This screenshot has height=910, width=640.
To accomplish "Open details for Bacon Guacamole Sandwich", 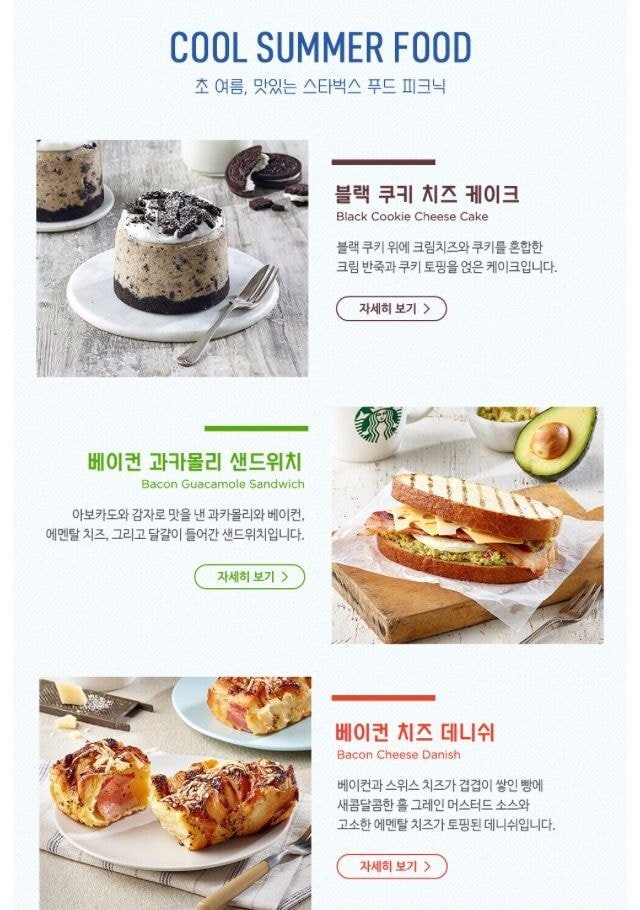I will tap(249, 577).
